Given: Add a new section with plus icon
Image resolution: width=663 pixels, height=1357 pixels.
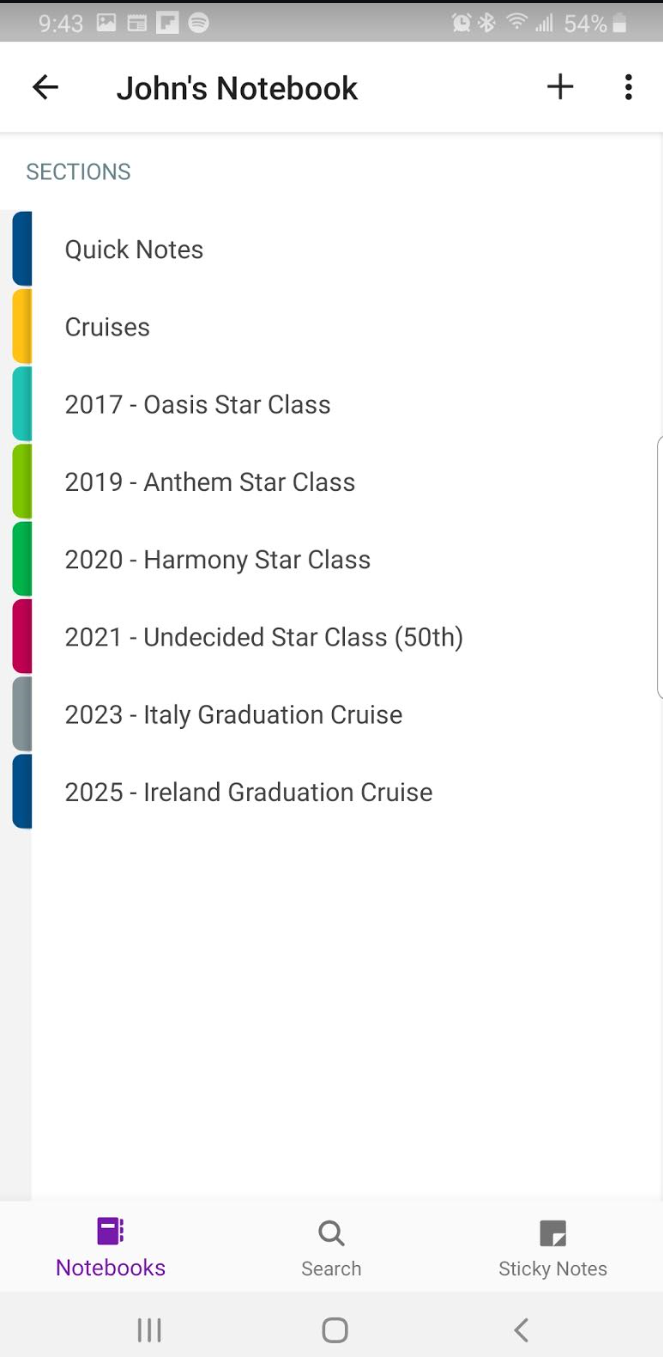Looking at the screenshot, I should (x=560, y=87).
